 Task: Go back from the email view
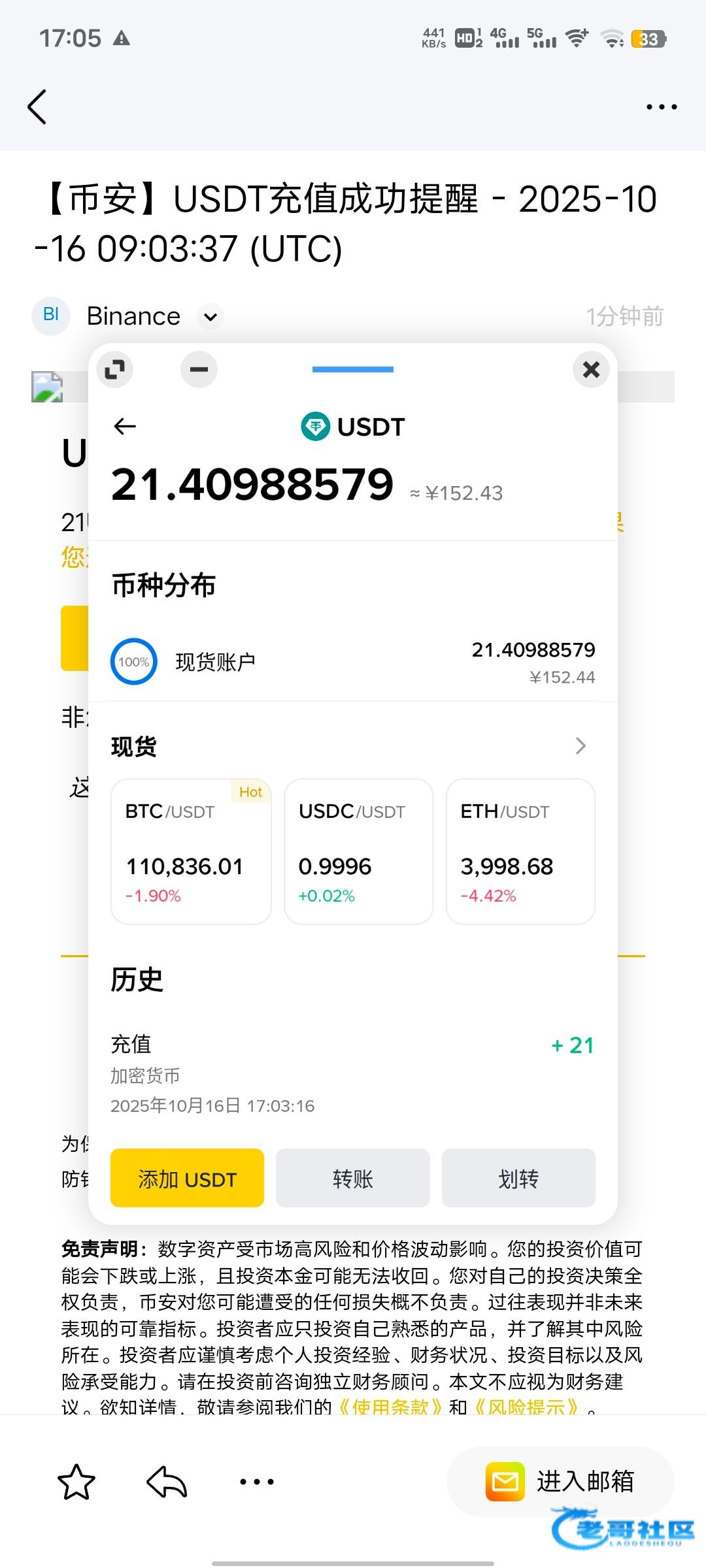(x=37, y=106)
